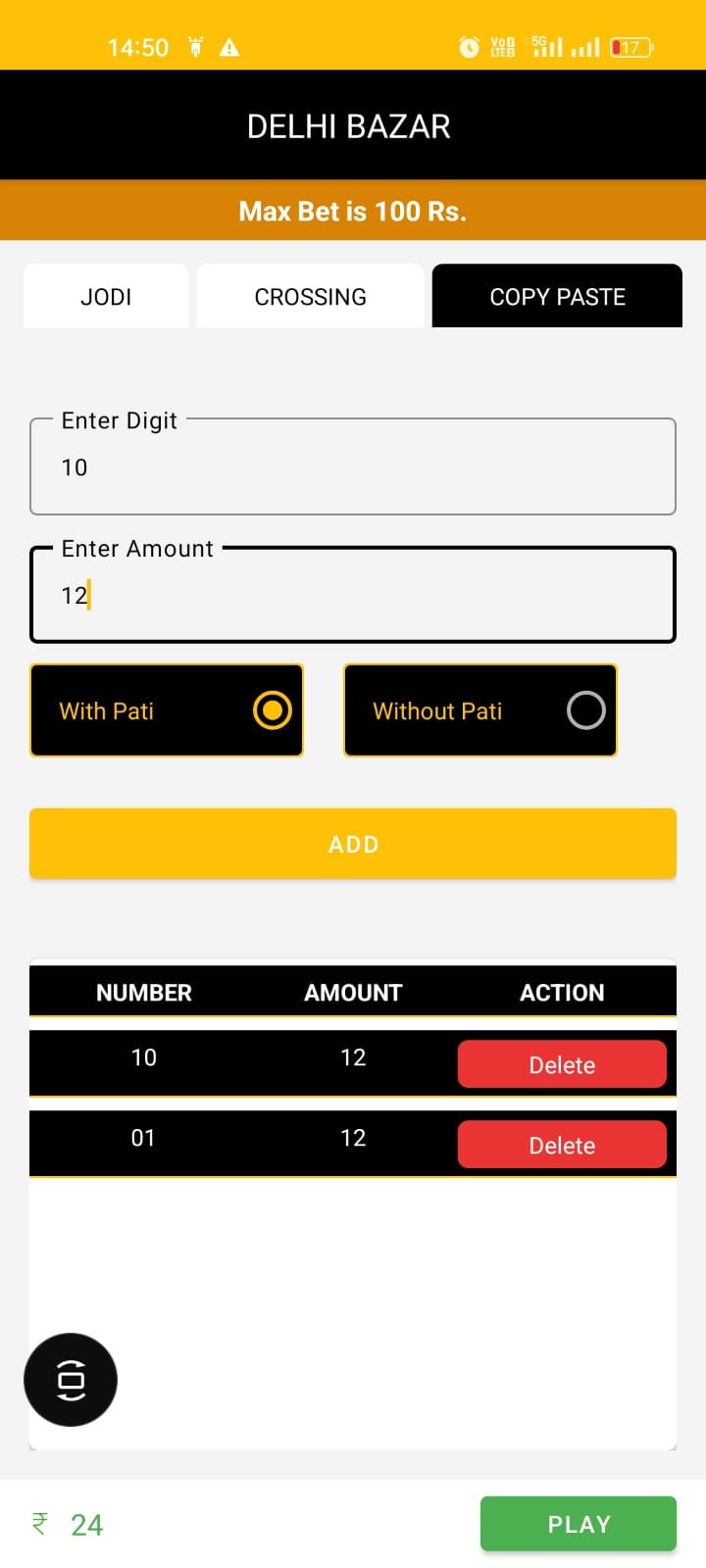Tap the wallet balance showing 24
Image resolution: width=706 pixels, height=1568 pixels.
point(87,1524)
